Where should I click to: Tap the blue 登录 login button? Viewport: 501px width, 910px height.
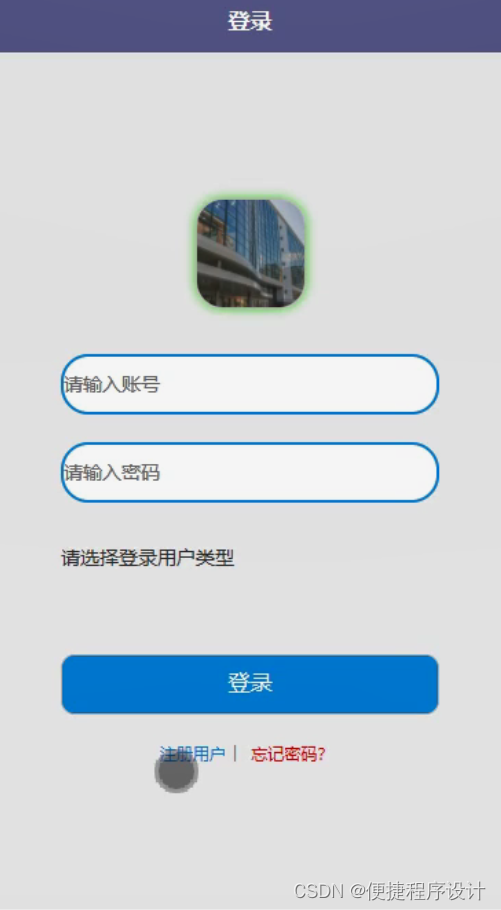coord(250,684)
